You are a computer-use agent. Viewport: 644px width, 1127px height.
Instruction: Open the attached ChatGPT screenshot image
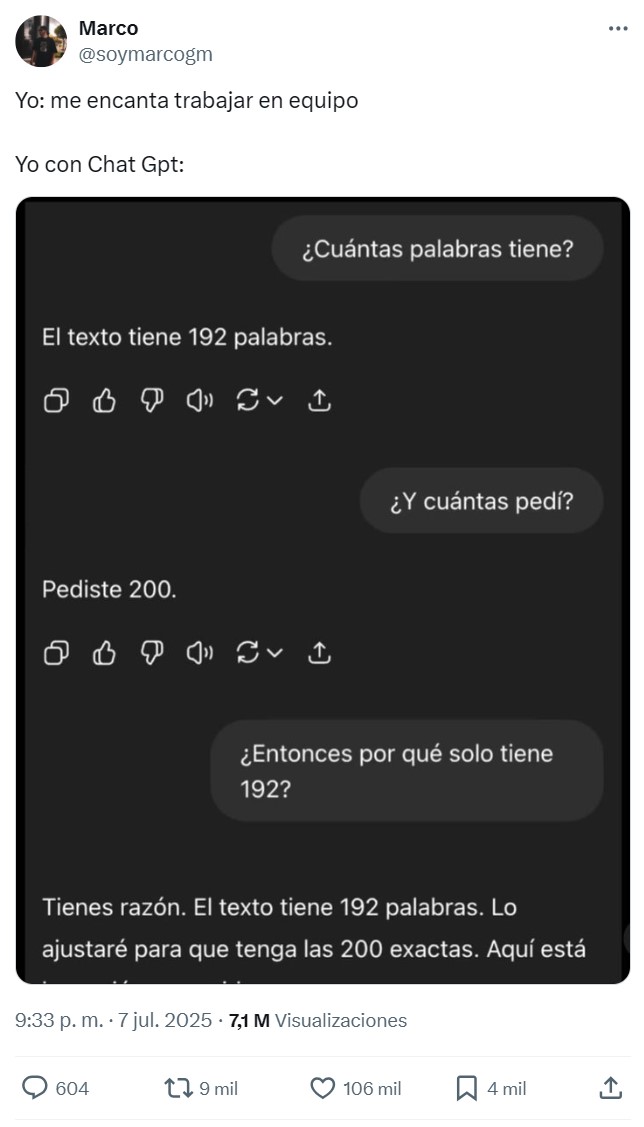click(322, 590)
